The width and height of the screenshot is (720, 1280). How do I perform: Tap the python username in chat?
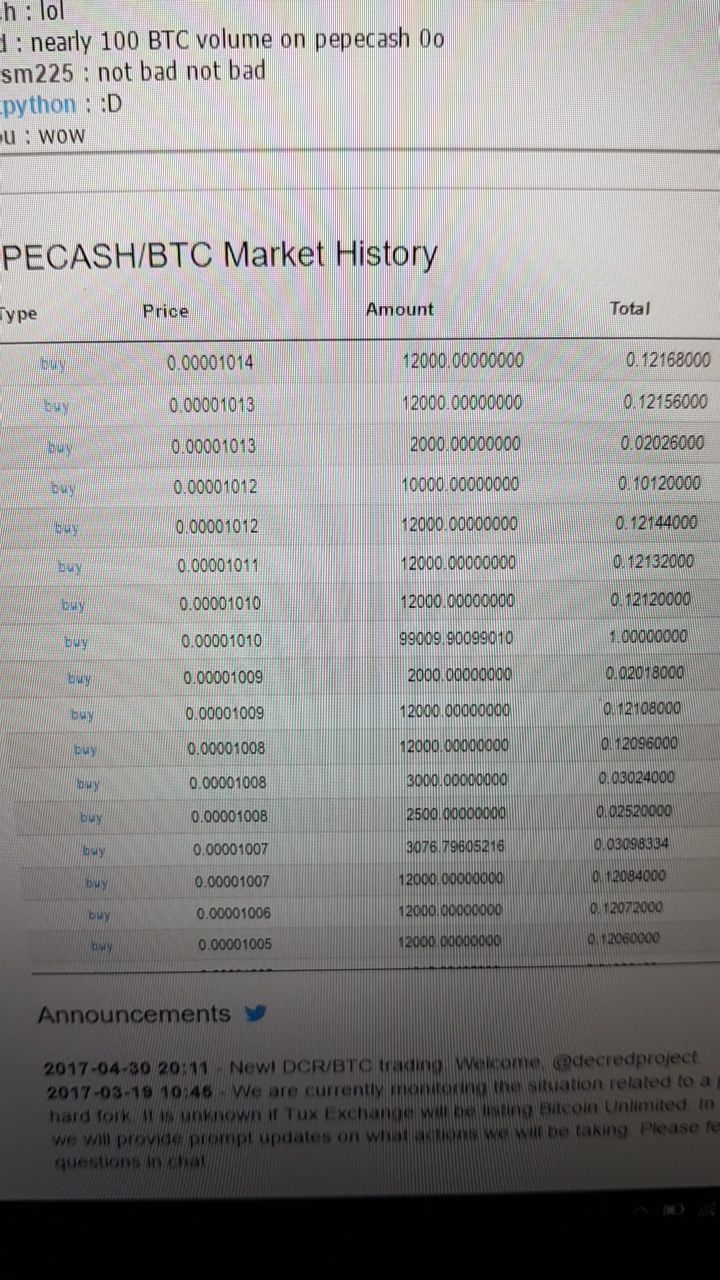(x=38, y=105)
